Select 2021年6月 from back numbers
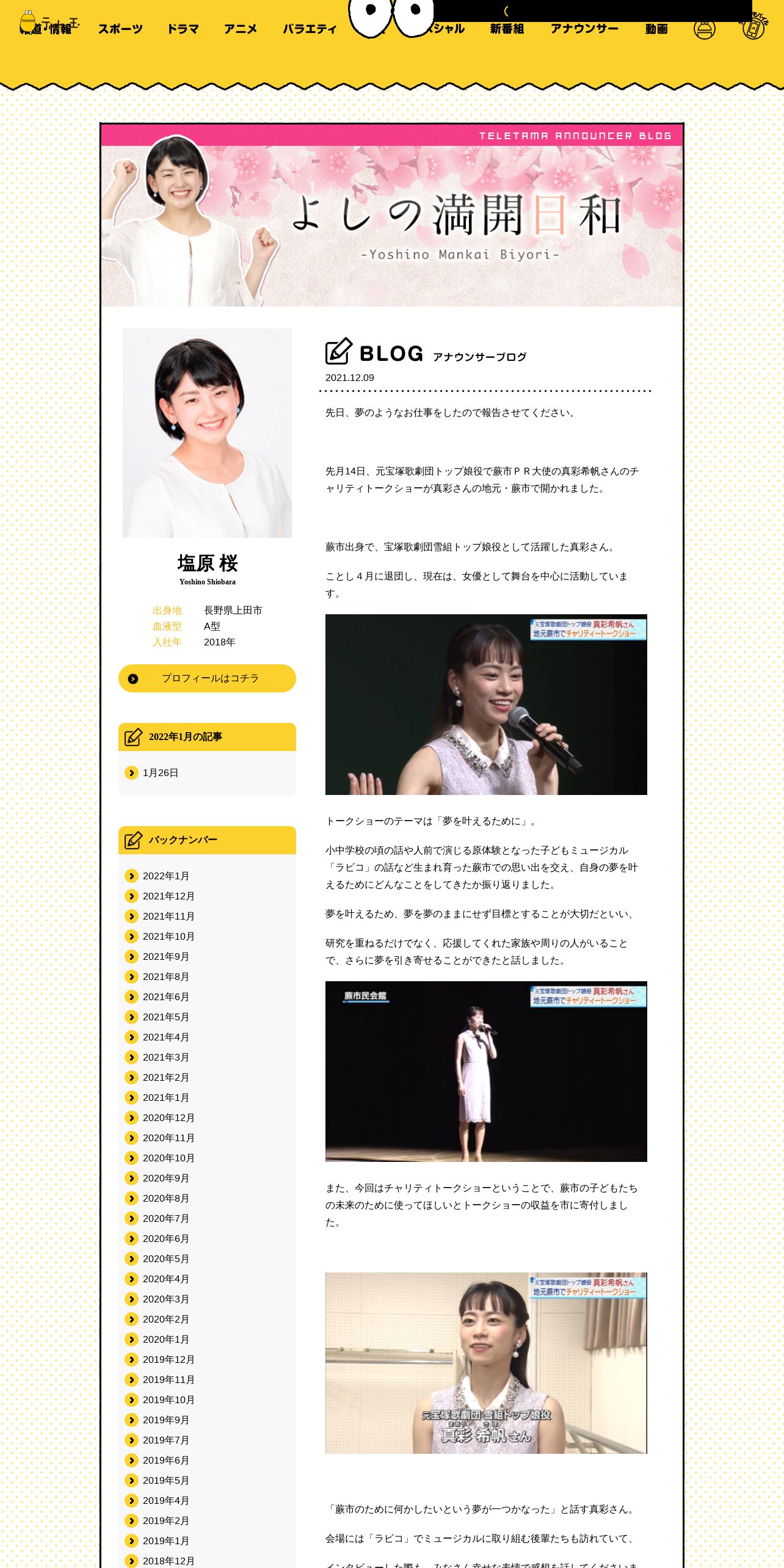Viewport: 784px width, 1568px height. (166, 997)
